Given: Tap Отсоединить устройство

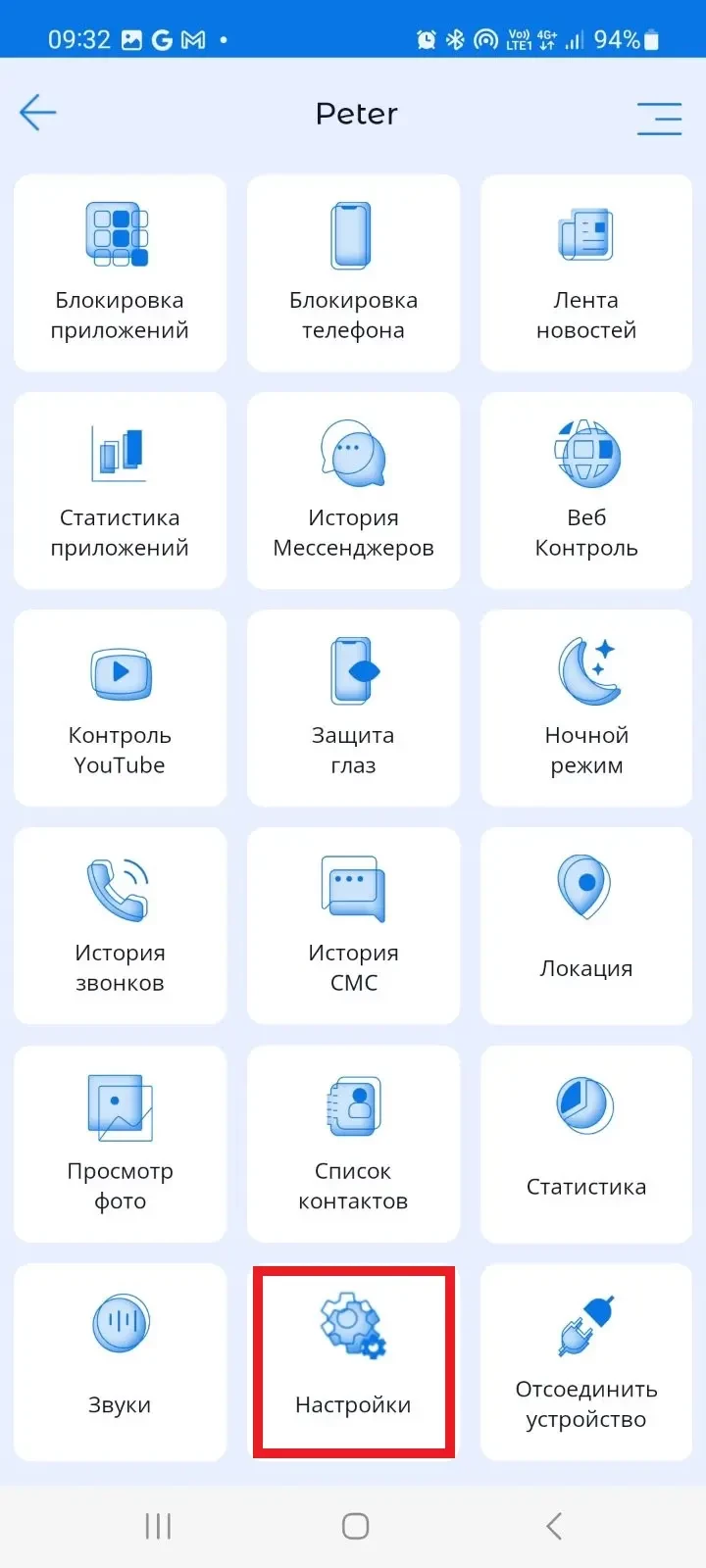Looking at the screenshot, I should pos(586,1361).
